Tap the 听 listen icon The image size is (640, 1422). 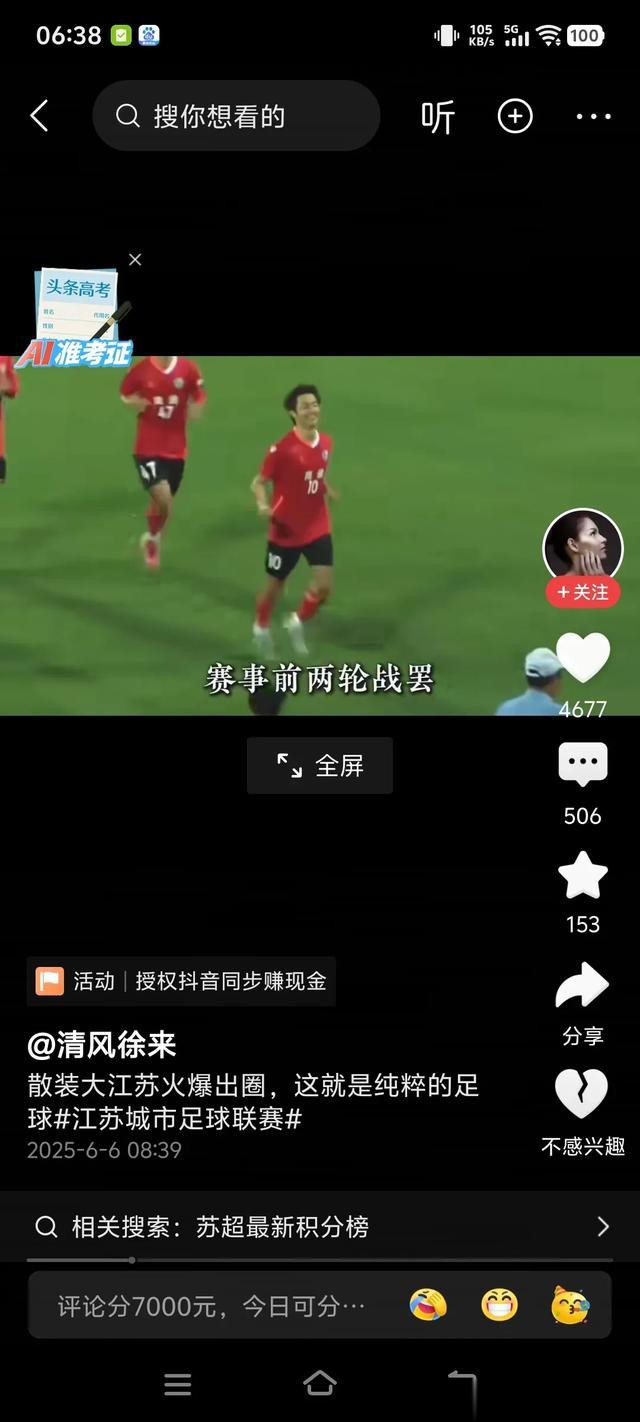tap(438, 117)
